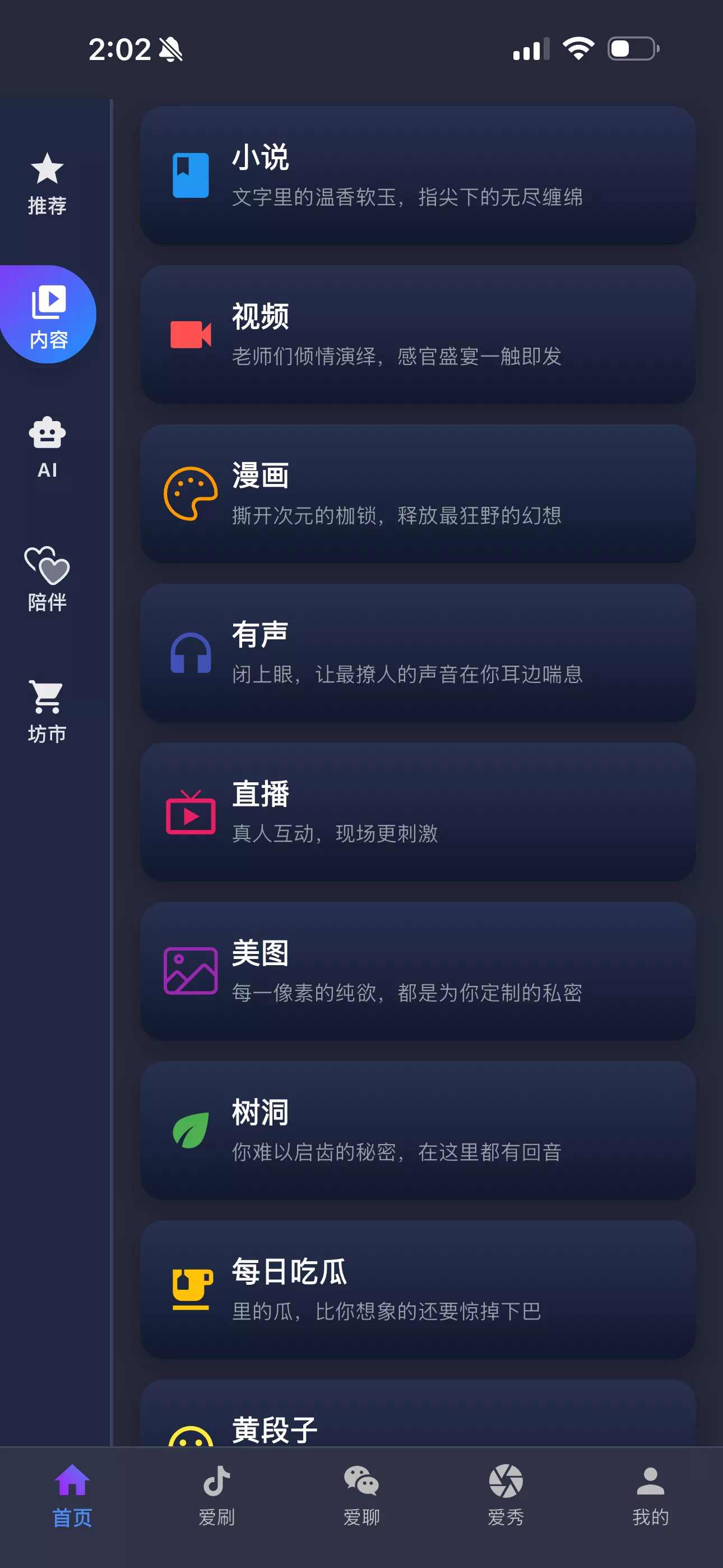
Task: Enter the 直播 live category
Action: [x=418, y=812]
